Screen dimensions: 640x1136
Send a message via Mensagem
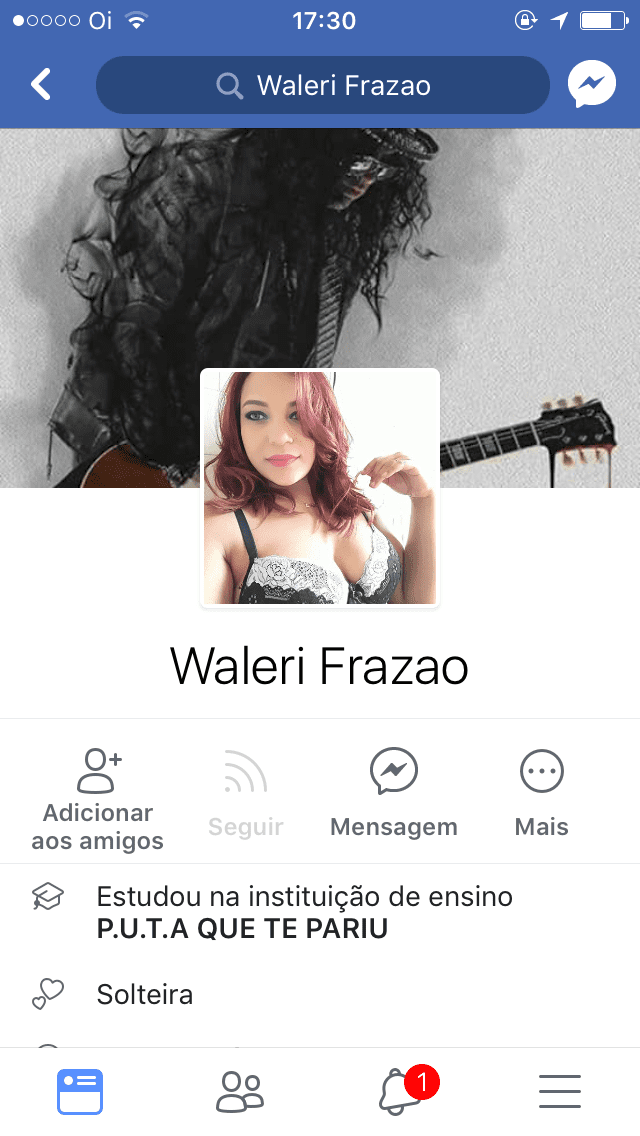tap(394, 794)
